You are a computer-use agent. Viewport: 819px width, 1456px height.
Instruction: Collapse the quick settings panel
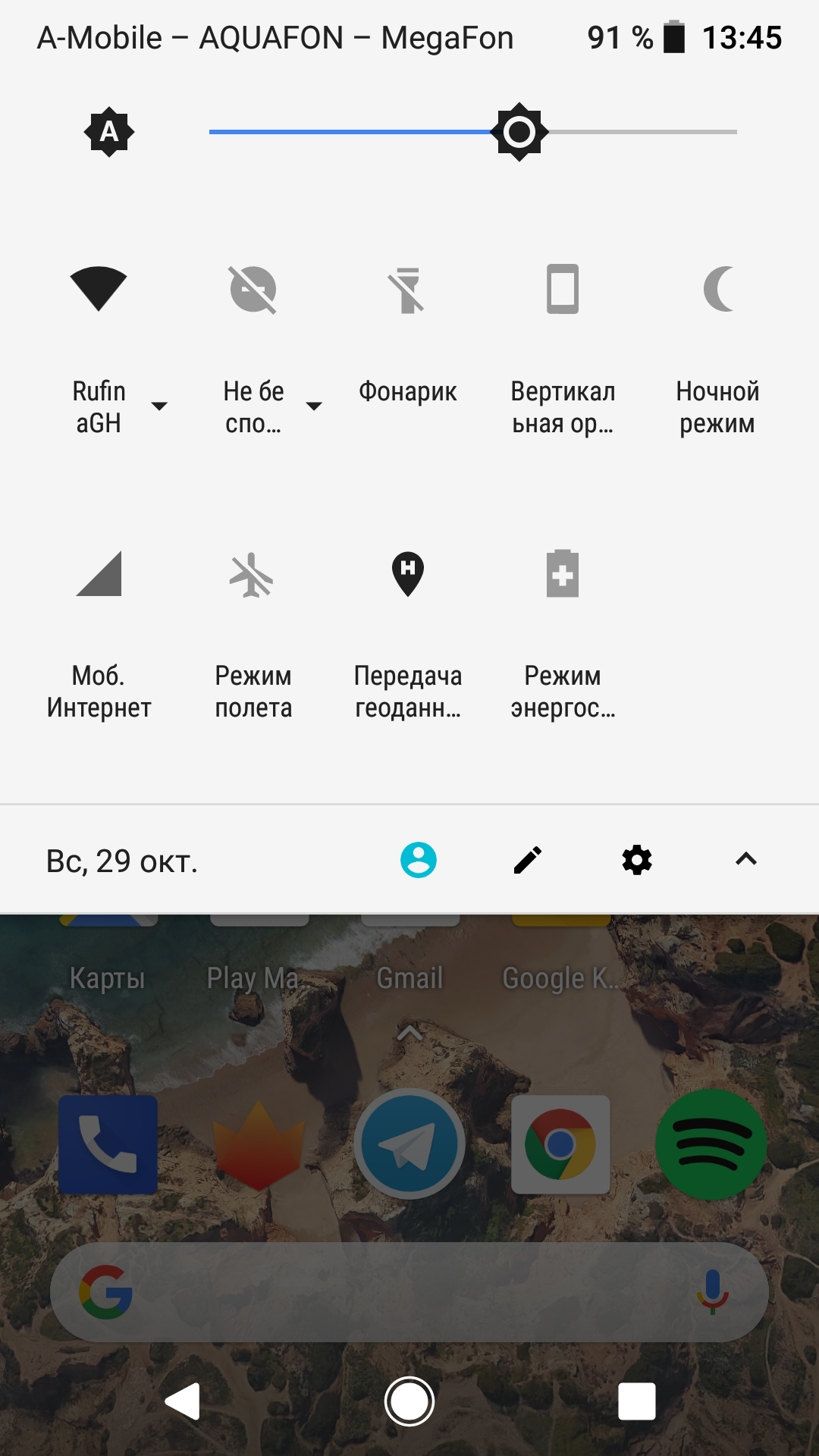[746, 859]
